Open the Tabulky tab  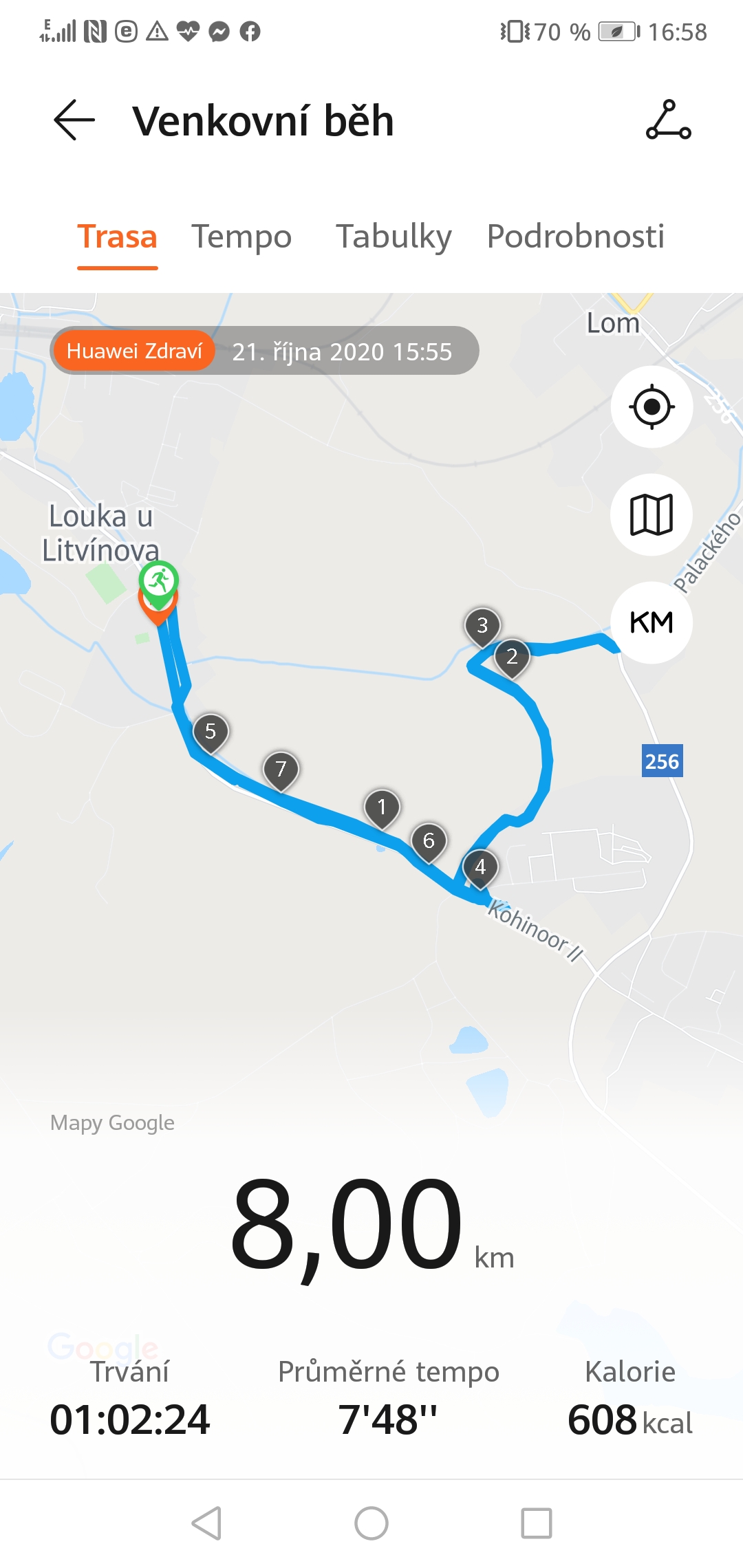394,237
